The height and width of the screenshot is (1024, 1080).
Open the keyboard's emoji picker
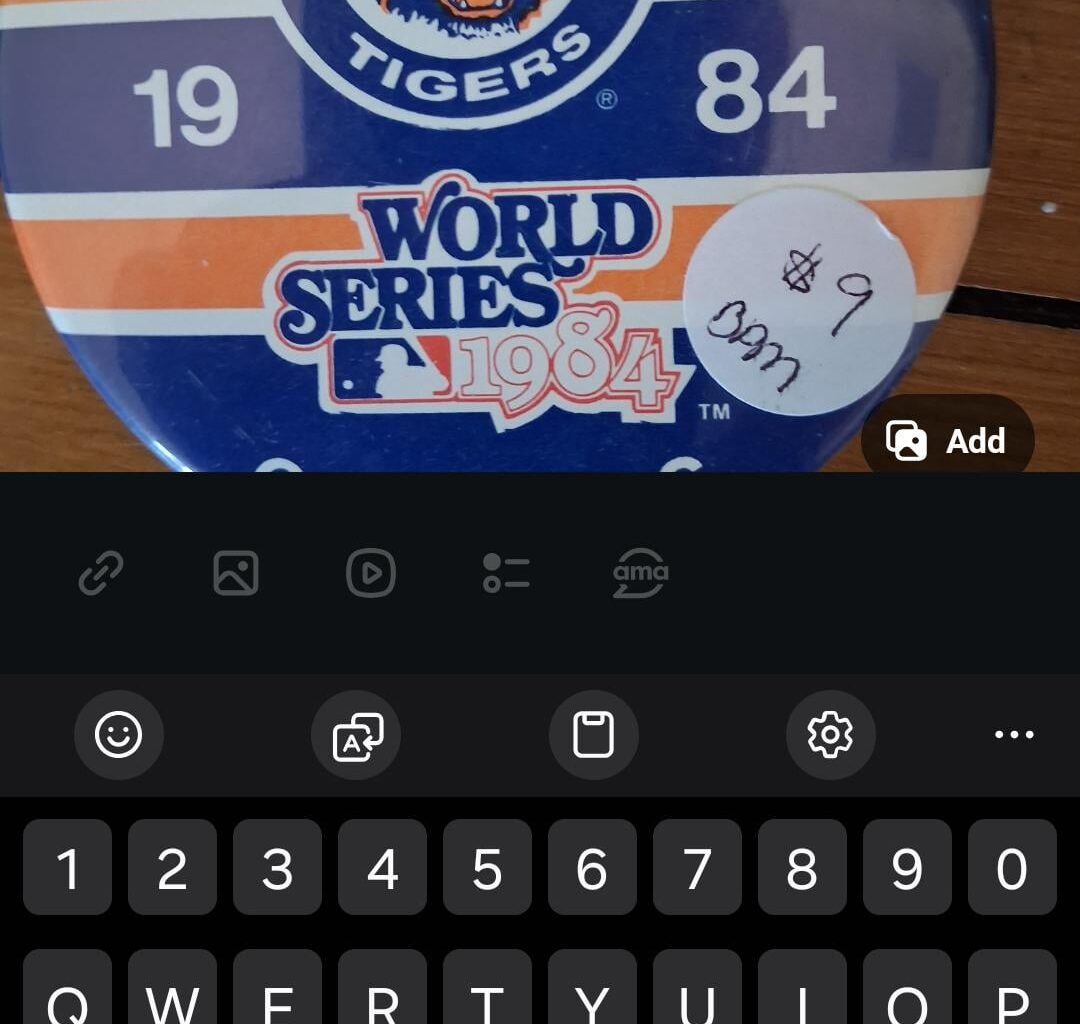(119, 735)
